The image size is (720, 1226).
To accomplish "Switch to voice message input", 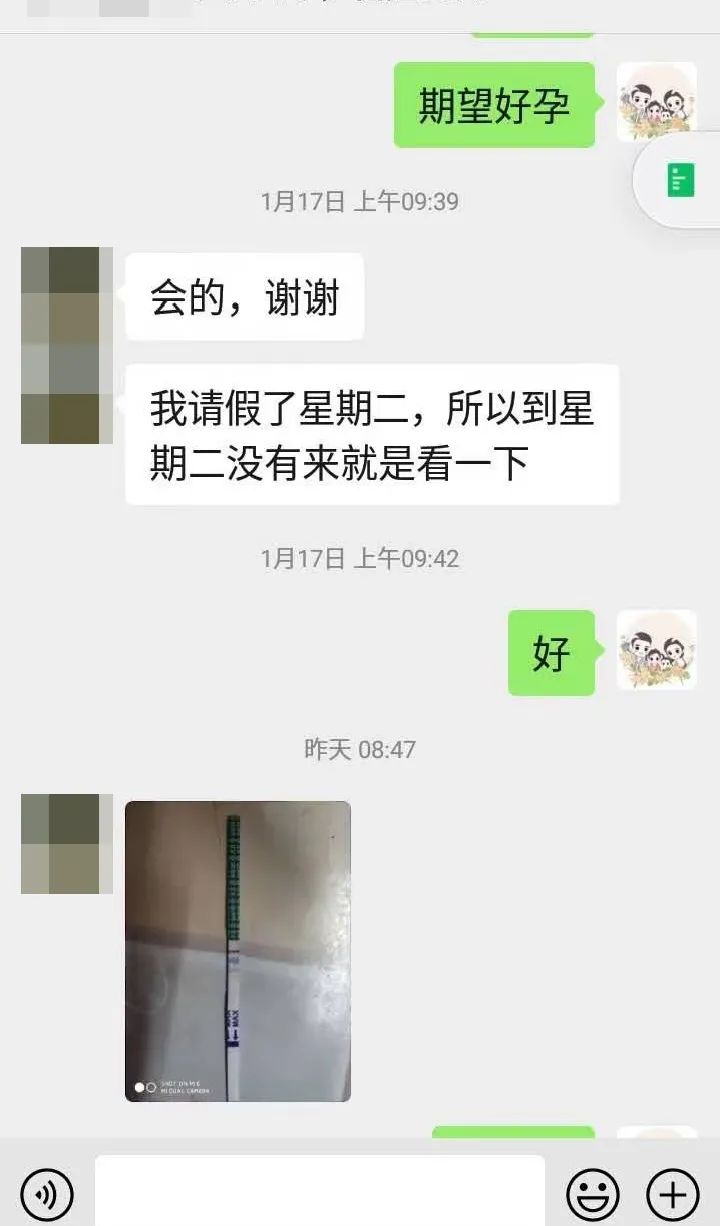I will pos(47,1194).
